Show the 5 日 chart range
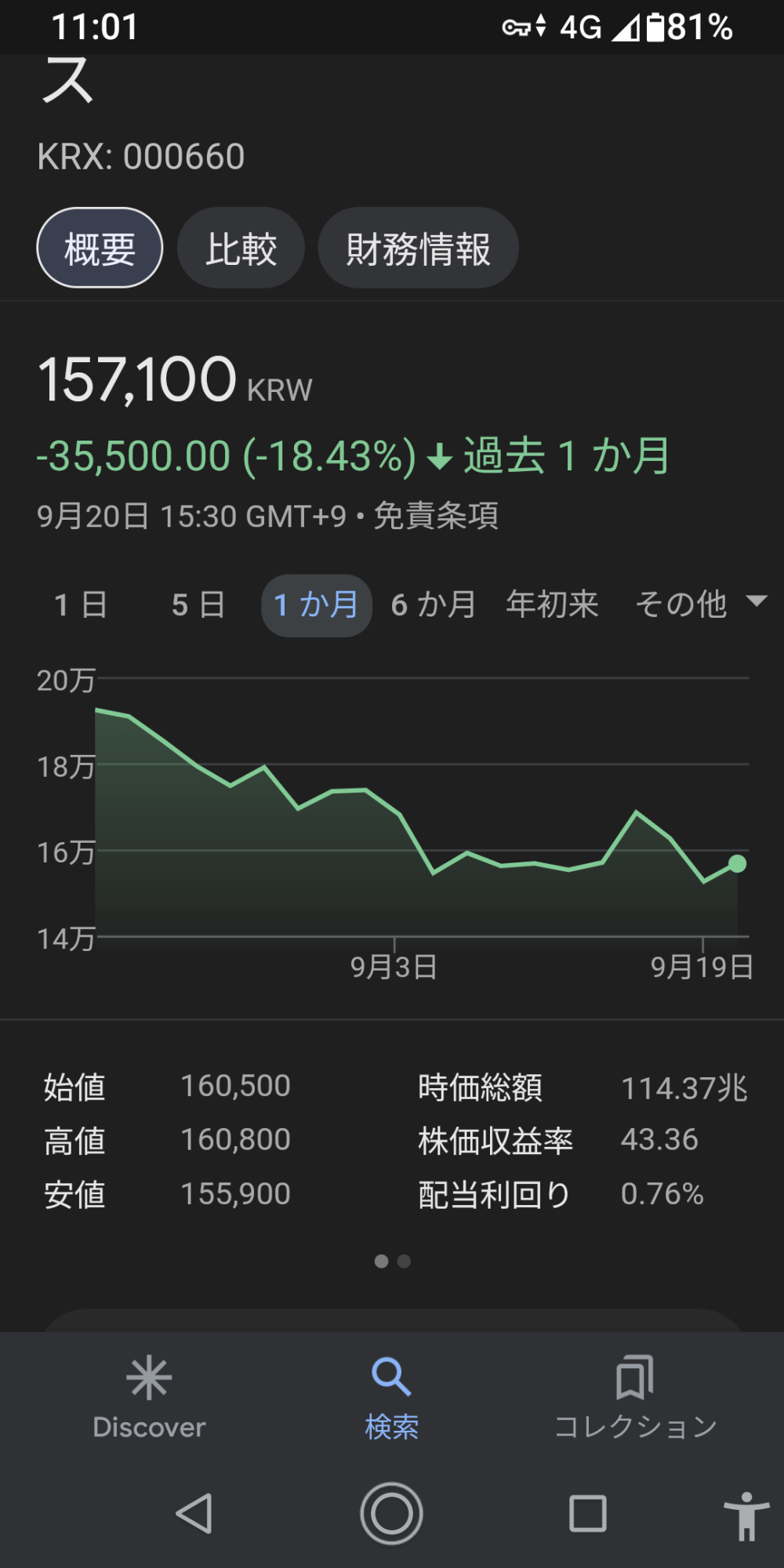This screenshot has height=1568, width=784. click(x=198, y=605)
